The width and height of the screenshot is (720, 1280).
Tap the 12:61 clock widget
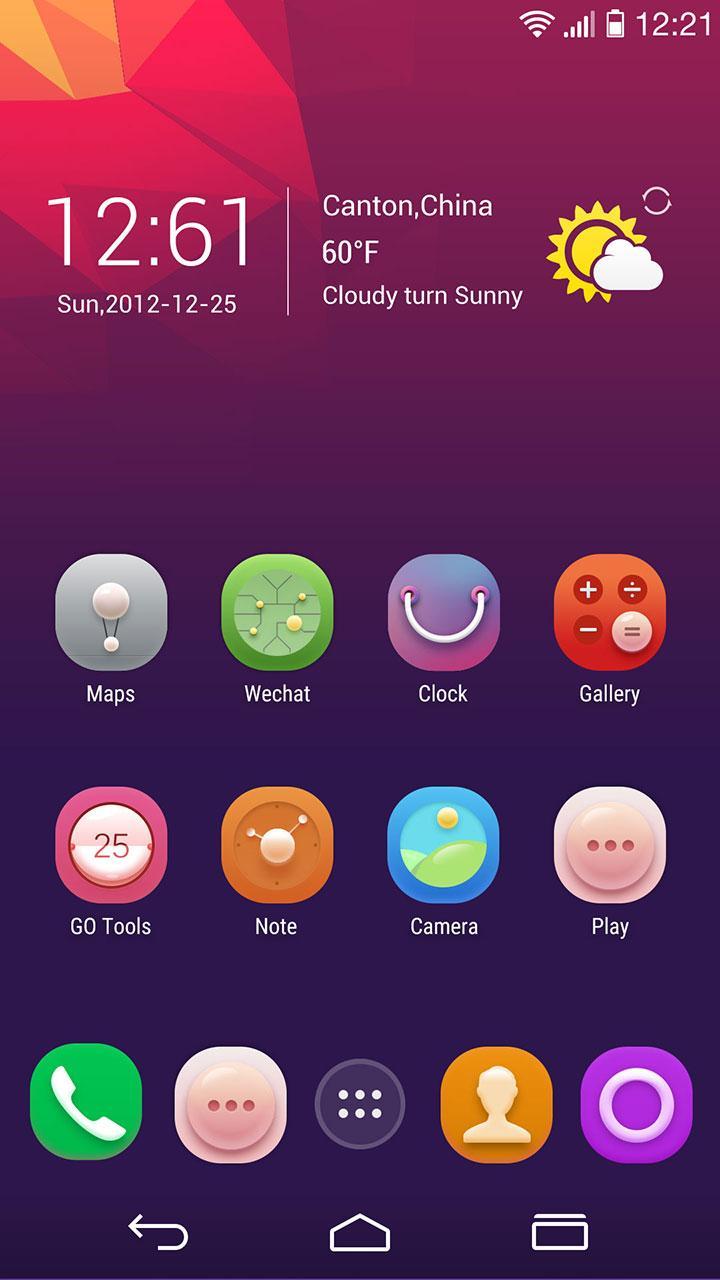tap(152, 228)
